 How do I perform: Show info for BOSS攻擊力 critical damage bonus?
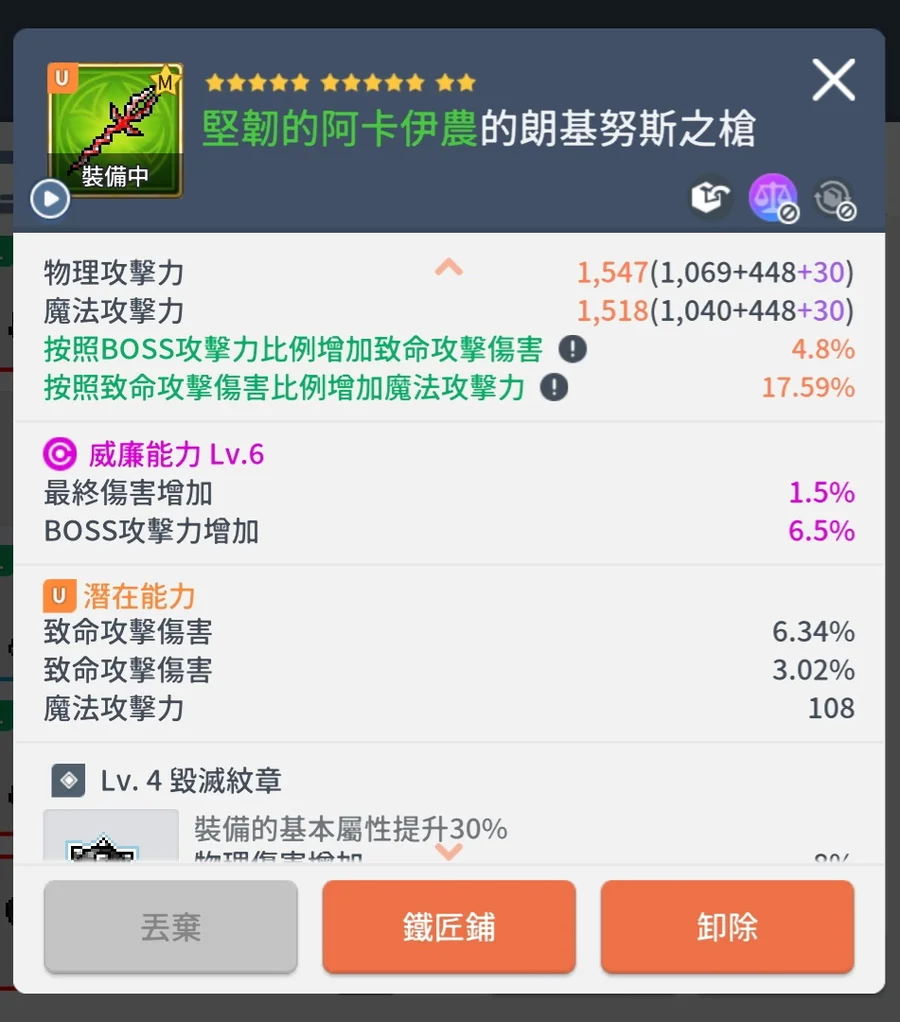click(572, 349)
